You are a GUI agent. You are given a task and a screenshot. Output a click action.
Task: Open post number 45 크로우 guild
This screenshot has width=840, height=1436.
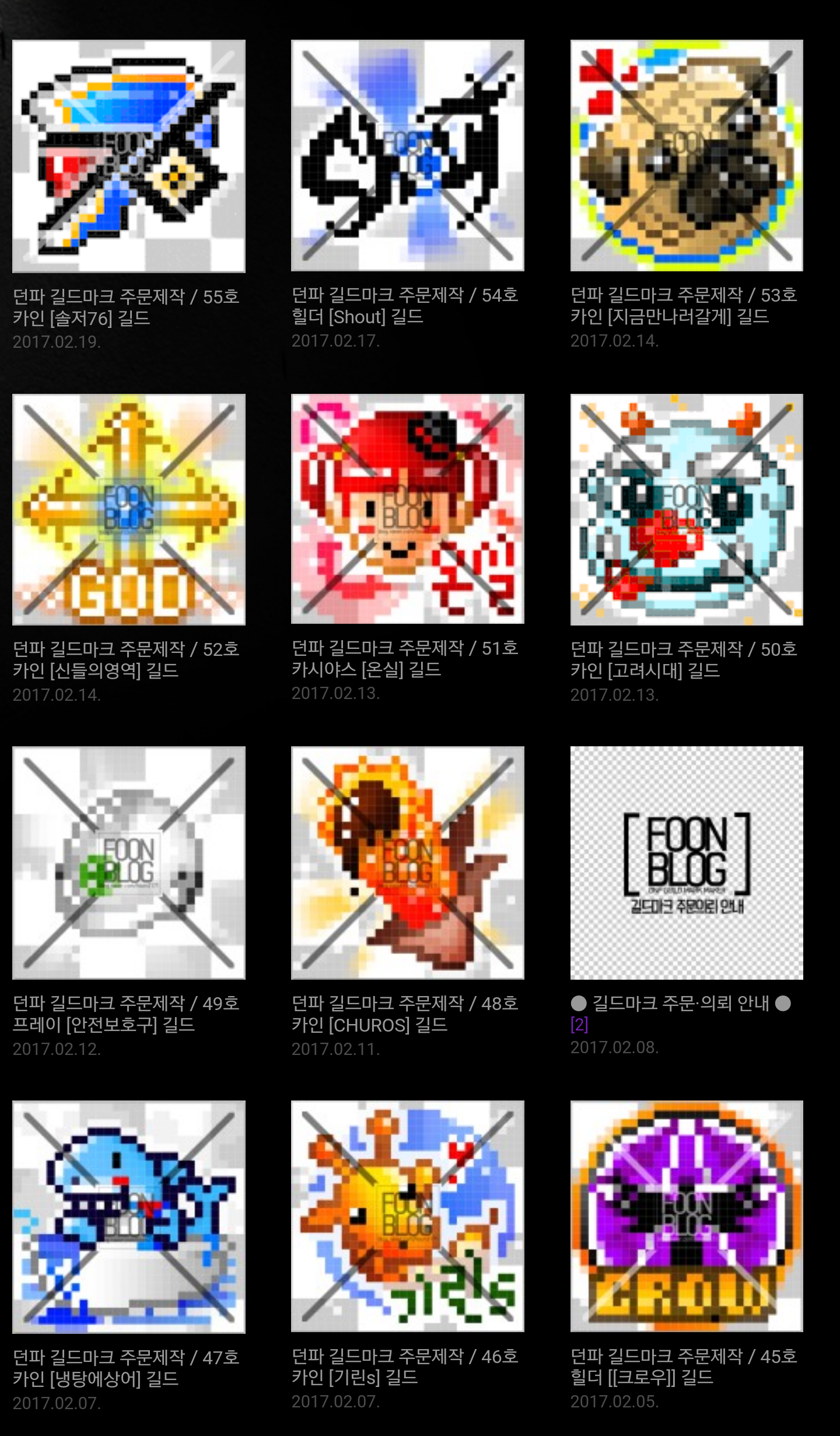[x=686, y=1216]
